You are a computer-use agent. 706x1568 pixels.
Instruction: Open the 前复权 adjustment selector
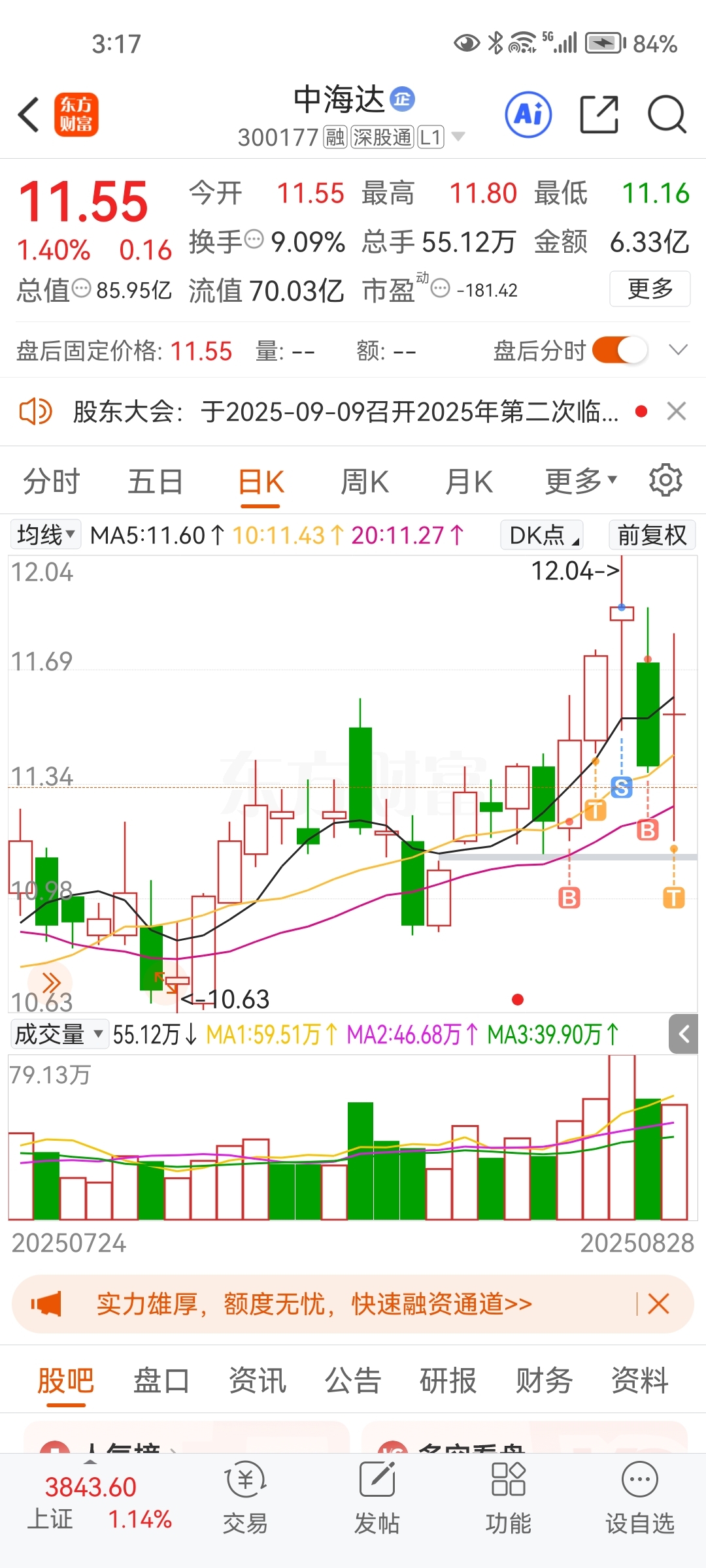pos(652,535)
